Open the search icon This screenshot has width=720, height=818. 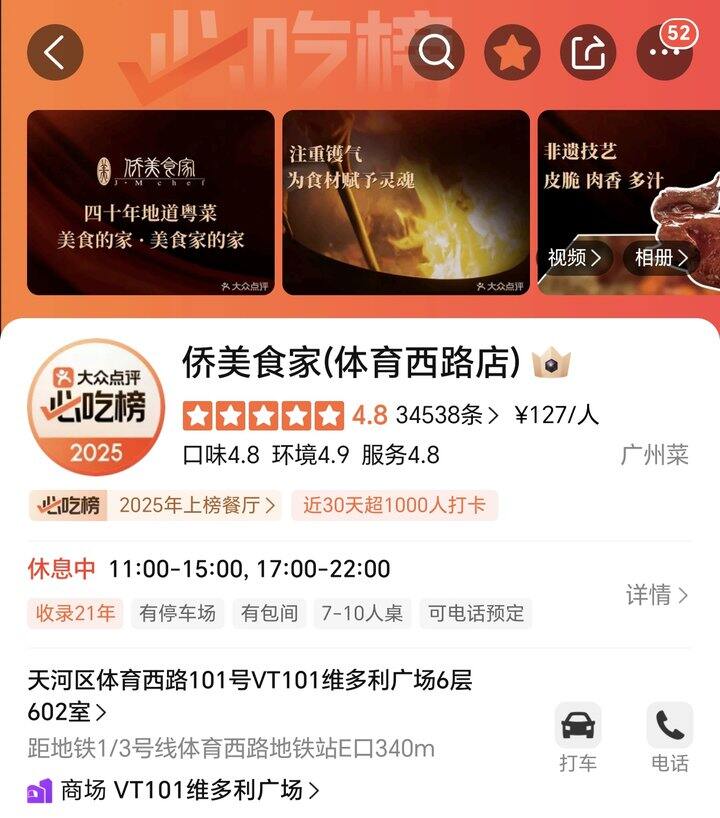(436, 53)
